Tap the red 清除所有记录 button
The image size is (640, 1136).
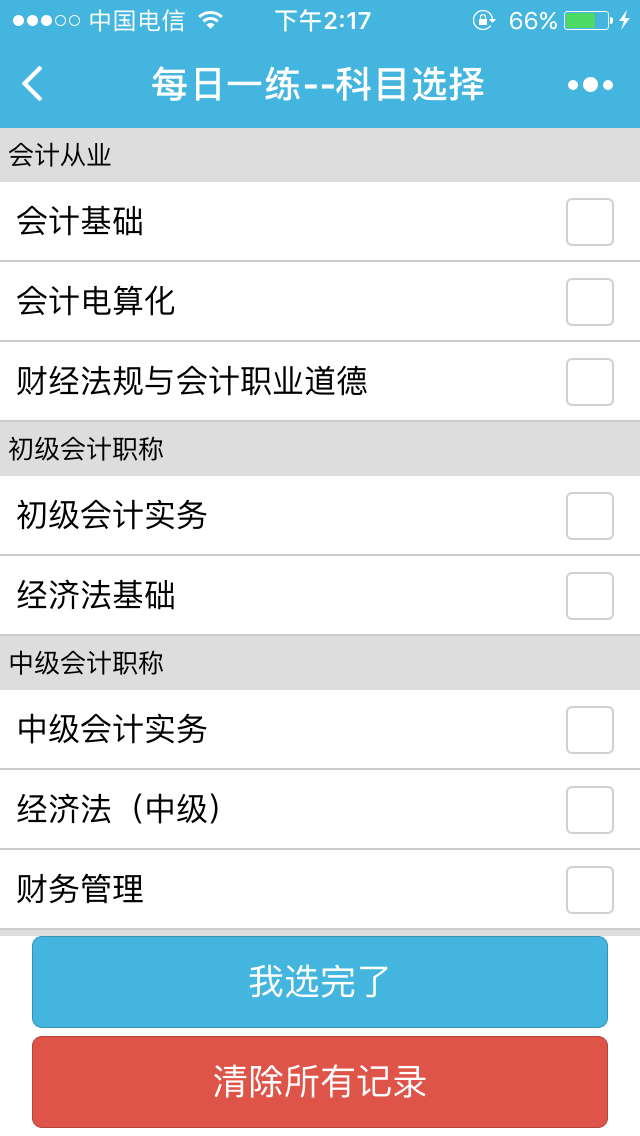coord(320,1082)
